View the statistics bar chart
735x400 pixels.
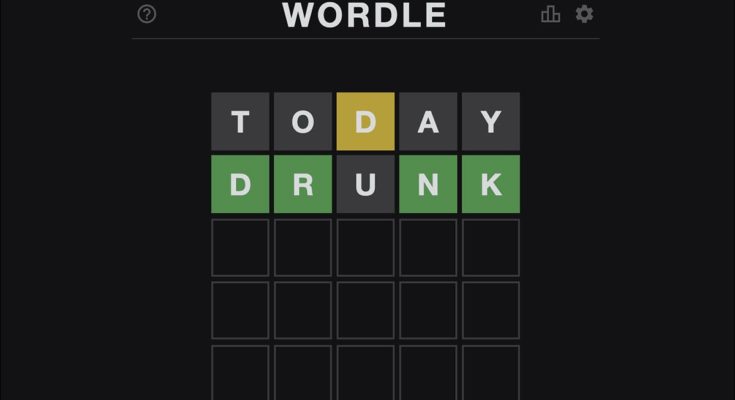pos(550,14)
